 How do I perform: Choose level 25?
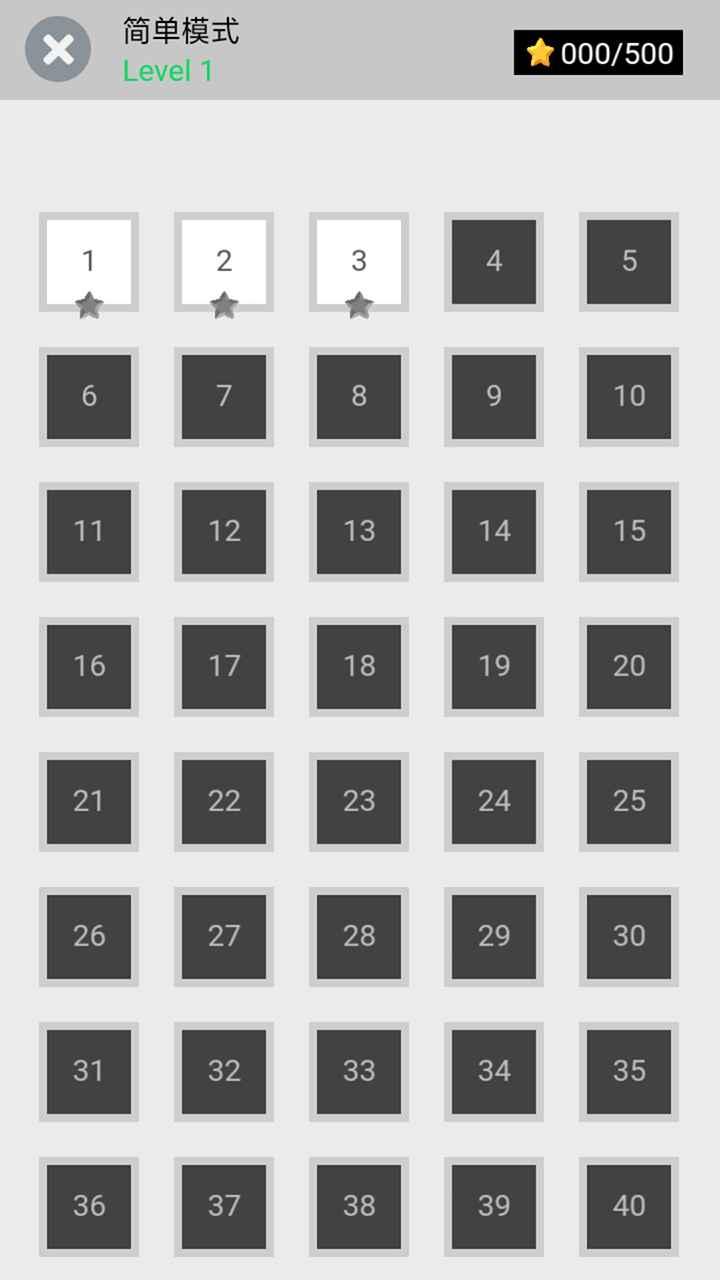pyautogui.click(x=629, y=802)
